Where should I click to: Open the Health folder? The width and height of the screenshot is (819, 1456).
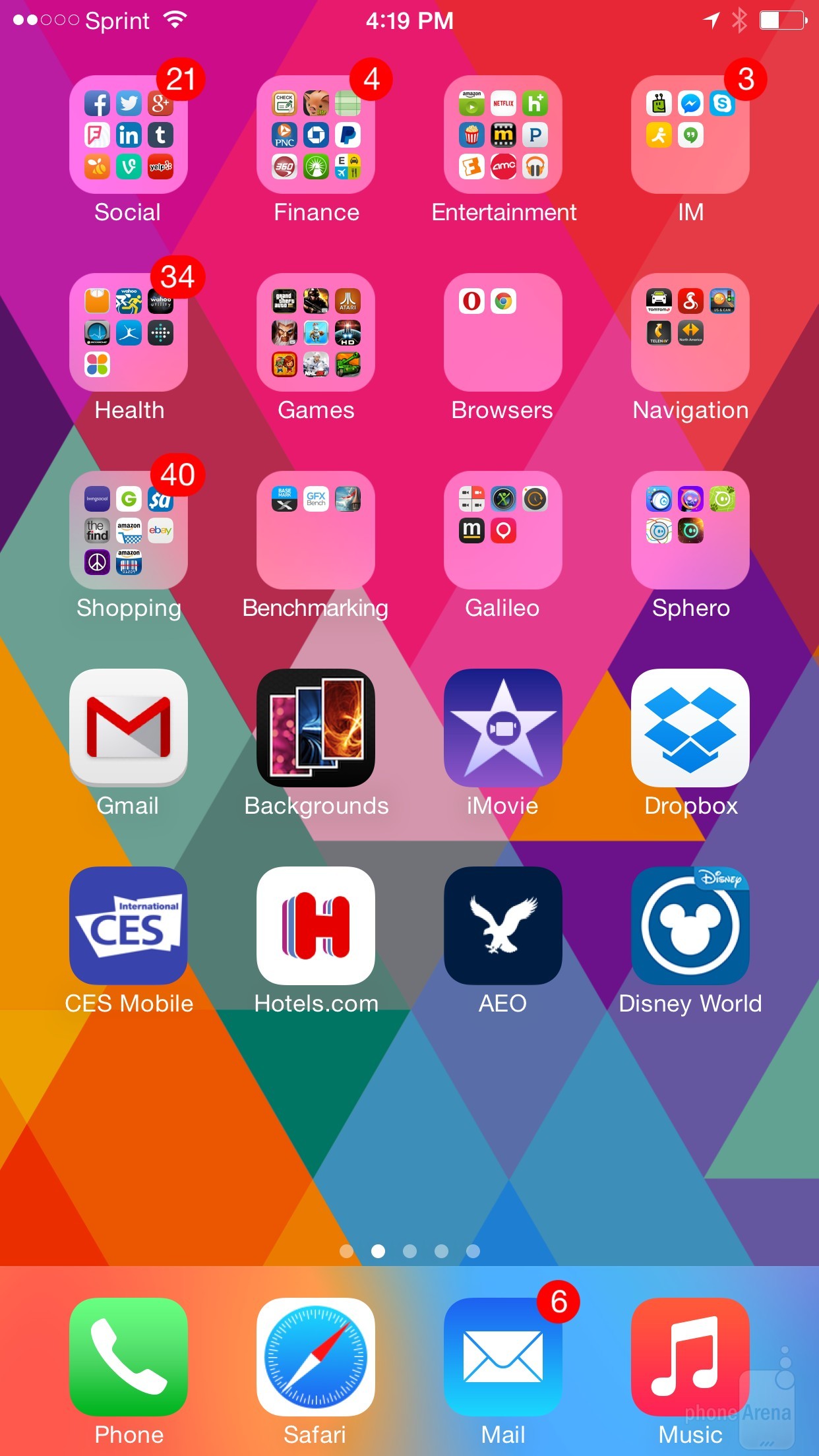129,332
